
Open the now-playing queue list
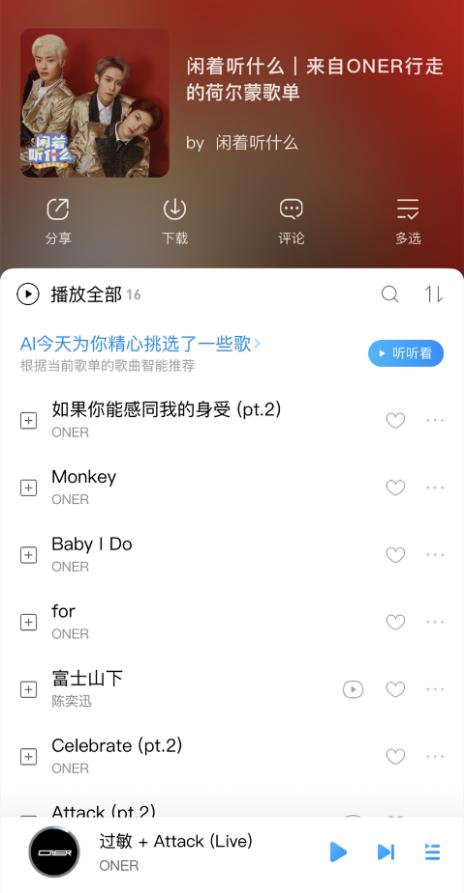433,852
